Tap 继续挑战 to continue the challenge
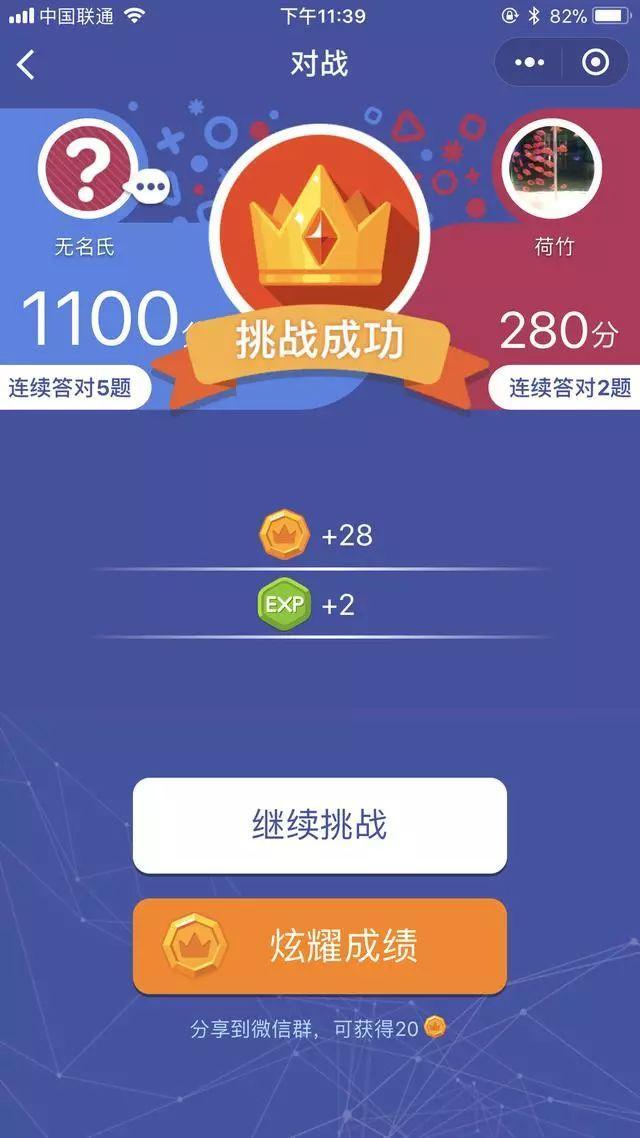The height and width of the screenshot is (1138, 640). (319, 825)
